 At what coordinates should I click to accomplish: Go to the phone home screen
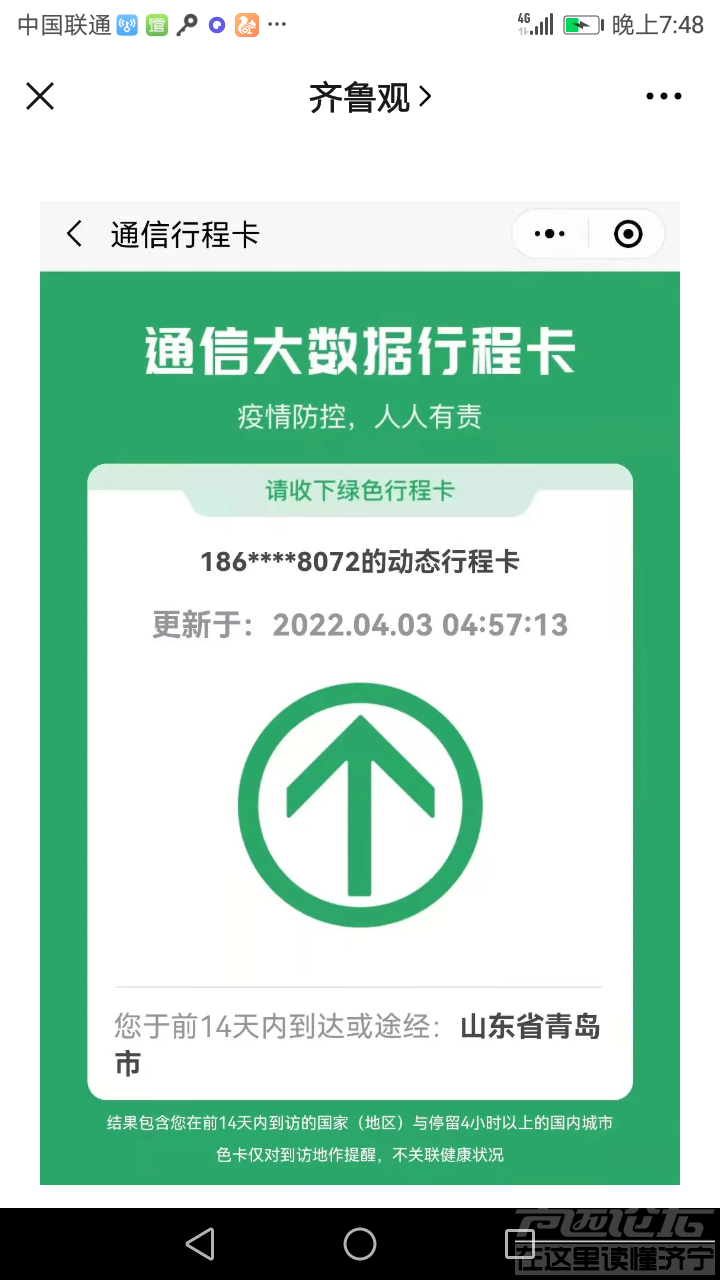pyautogui.click(x=360, y=1244)
